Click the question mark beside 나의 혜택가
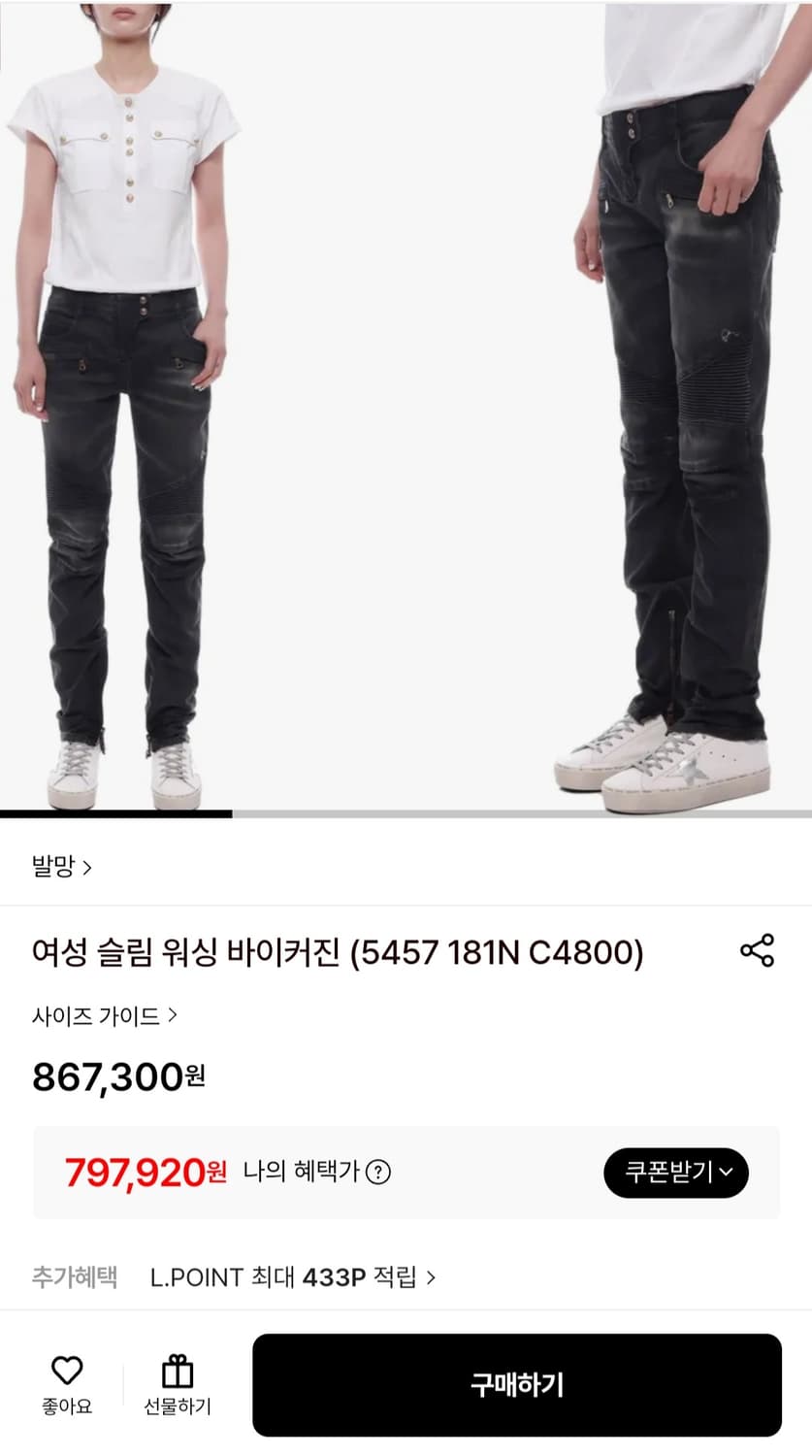Viewport: 812px width, 1456px height. click(380, 1173)
